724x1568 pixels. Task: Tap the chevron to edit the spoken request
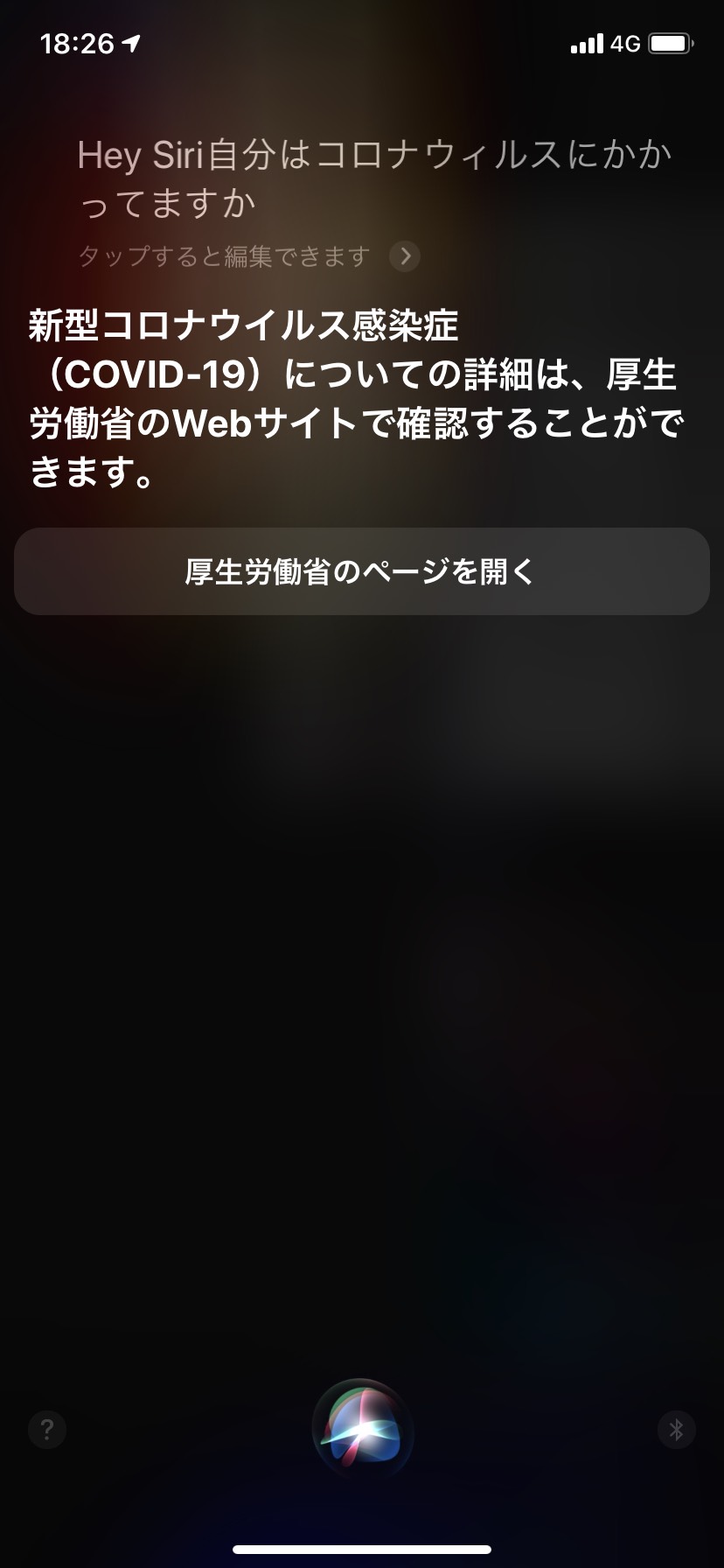[x=405, y=256]
